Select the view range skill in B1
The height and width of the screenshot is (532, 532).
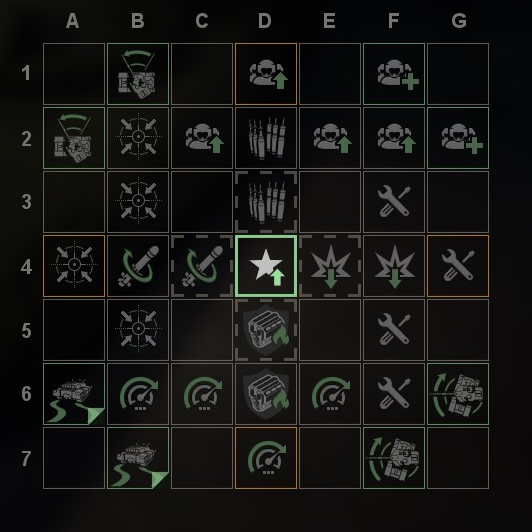138,74
